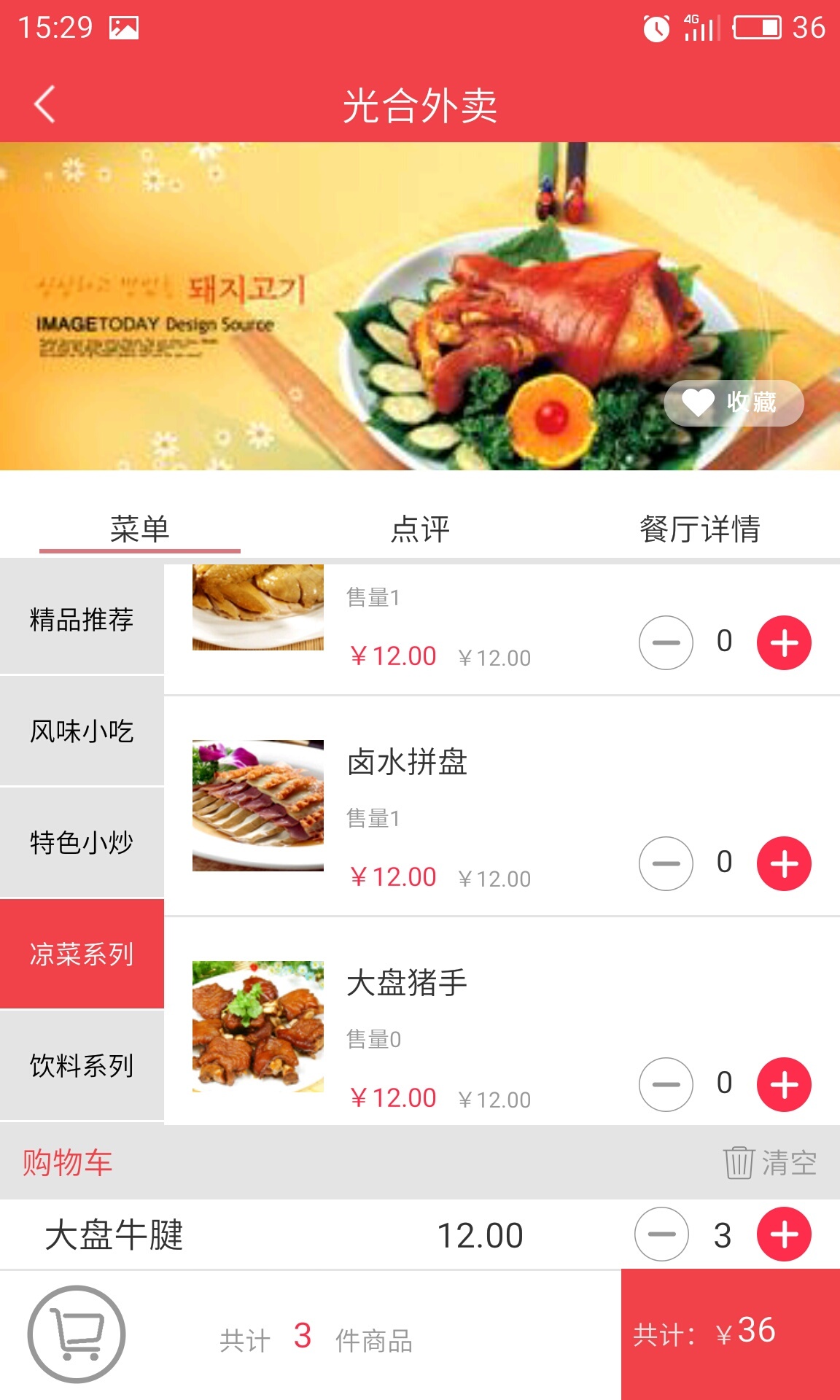Viewport: 840px width, 1400px height.
Task: Open the 大盘猪手 dish photo
Action: point(258,1026)
